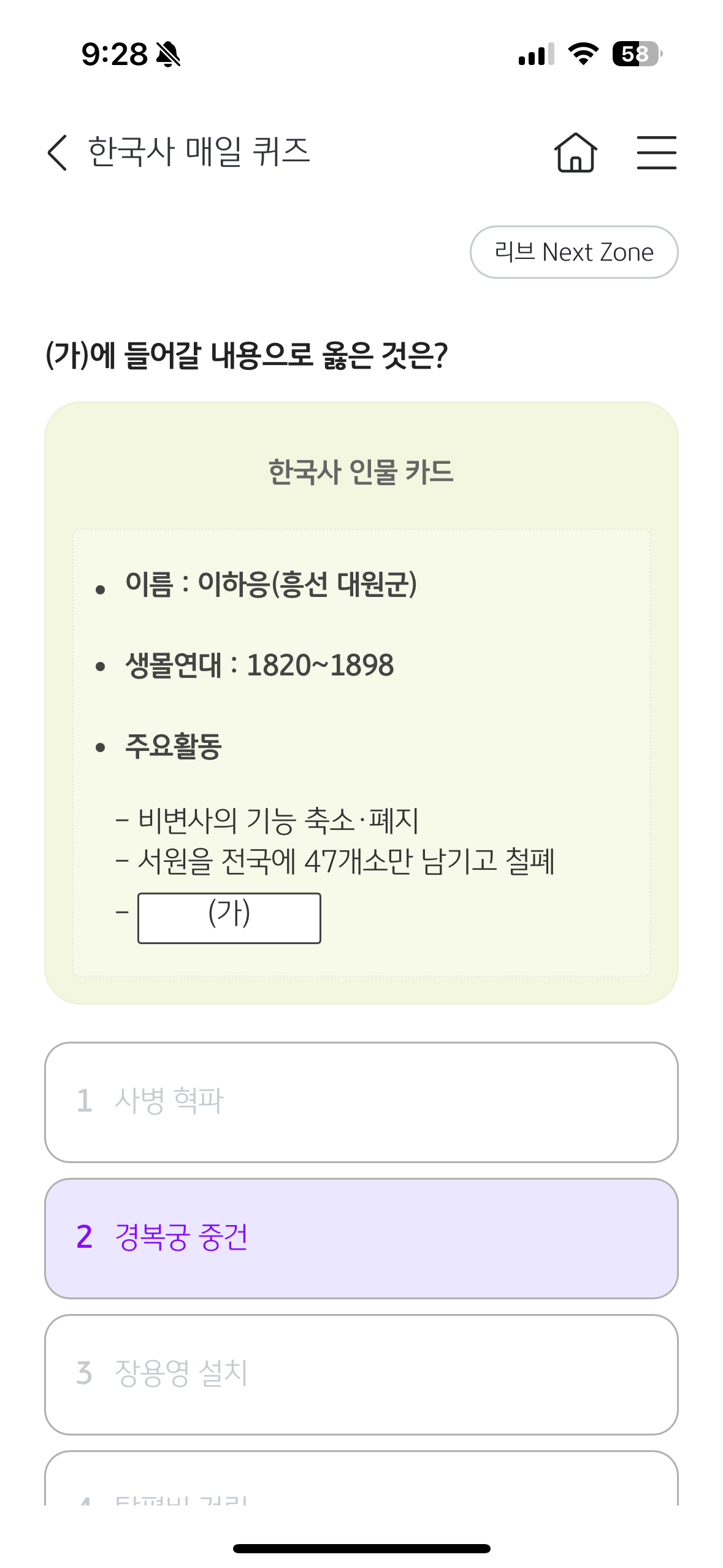
Task: Select answer 1 사병 혁파
Action: tap(361, 1102)
